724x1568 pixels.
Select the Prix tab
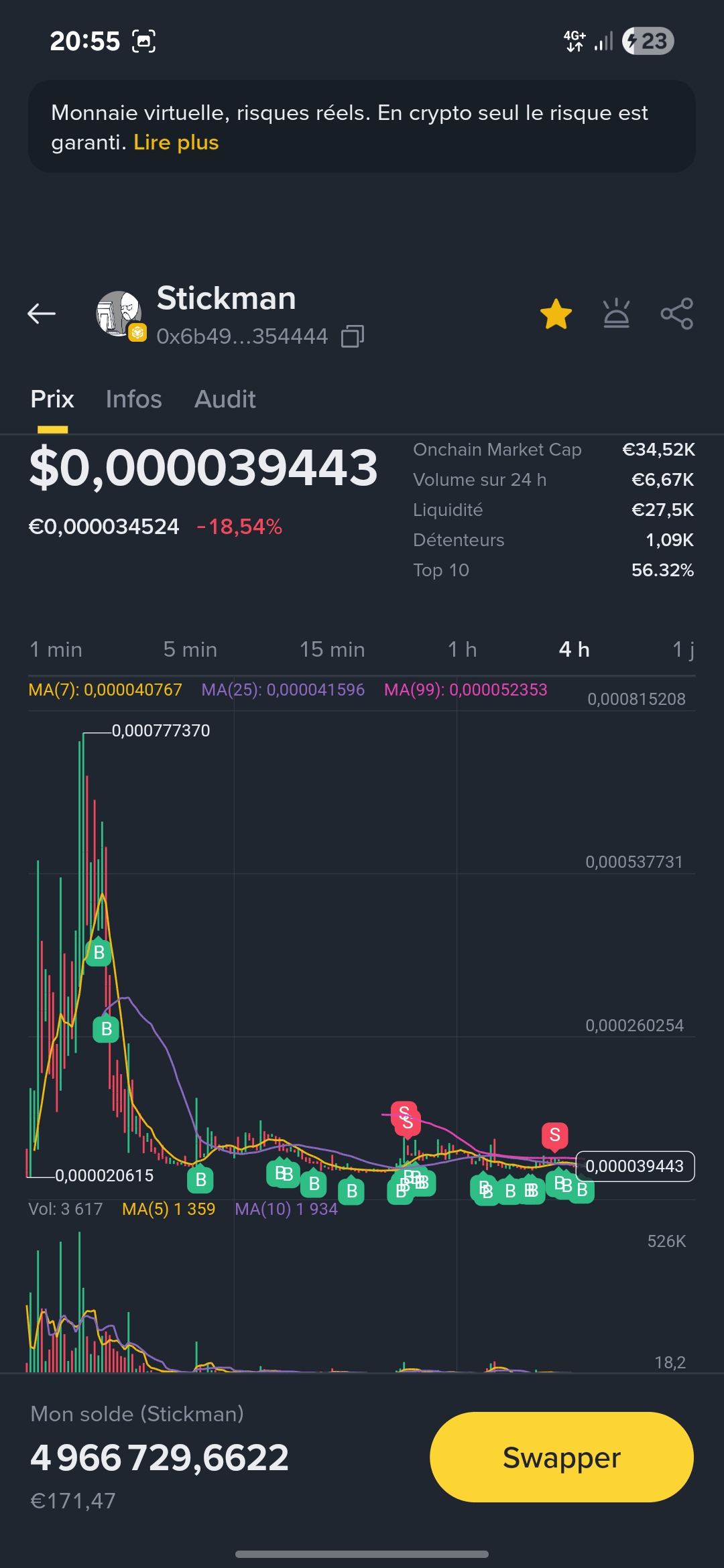pyautogui.click(x=52, y=399)
